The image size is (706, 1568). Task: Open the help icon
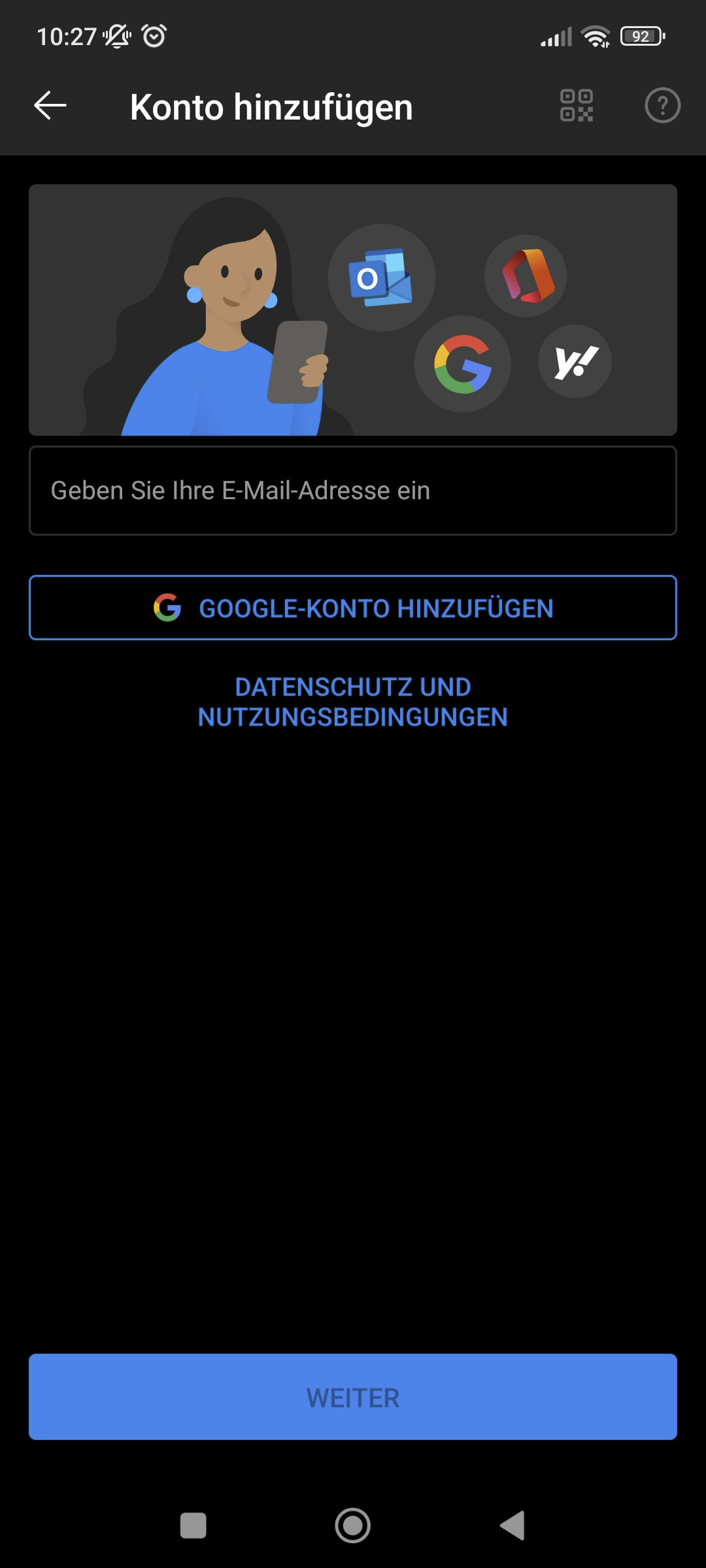click(662, 106)
